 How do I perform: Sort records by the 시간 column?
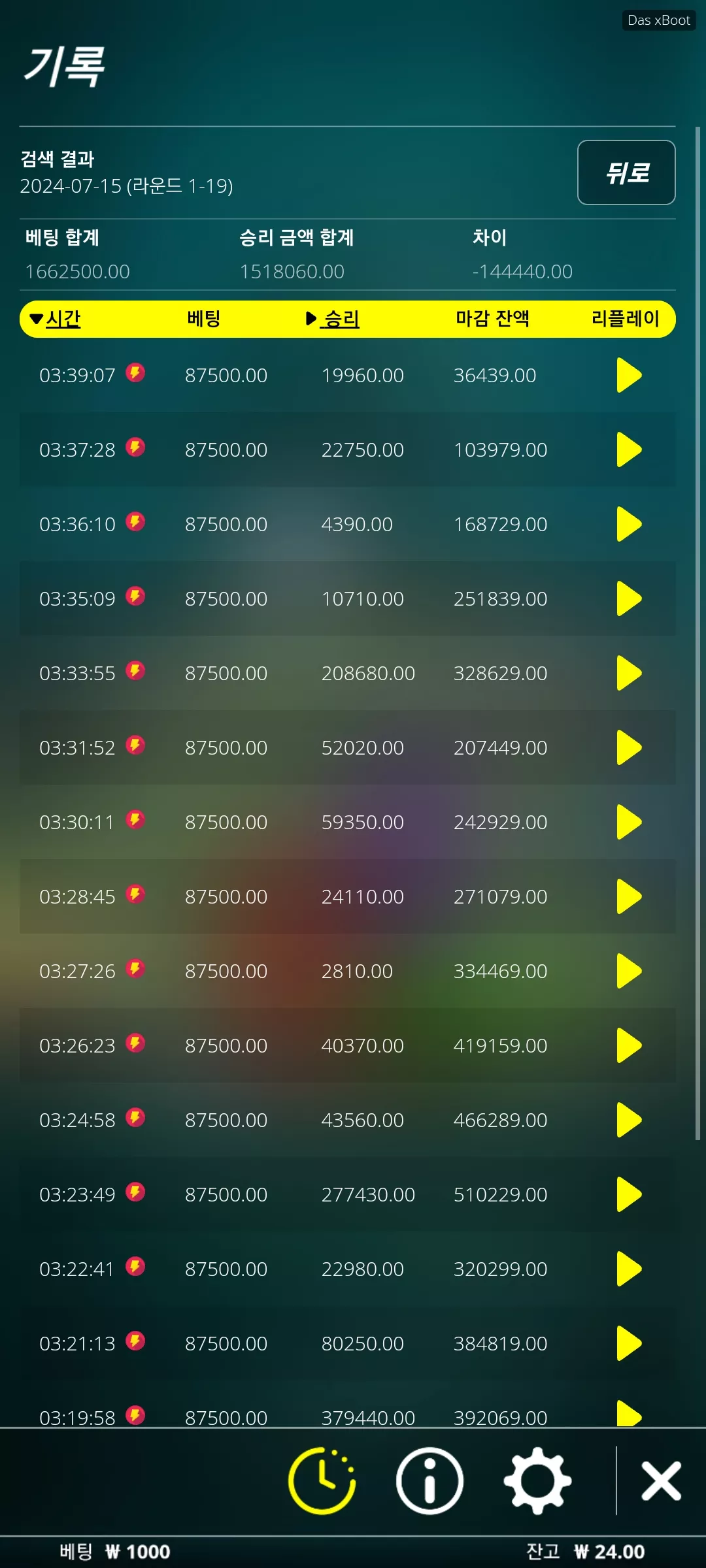56,319
